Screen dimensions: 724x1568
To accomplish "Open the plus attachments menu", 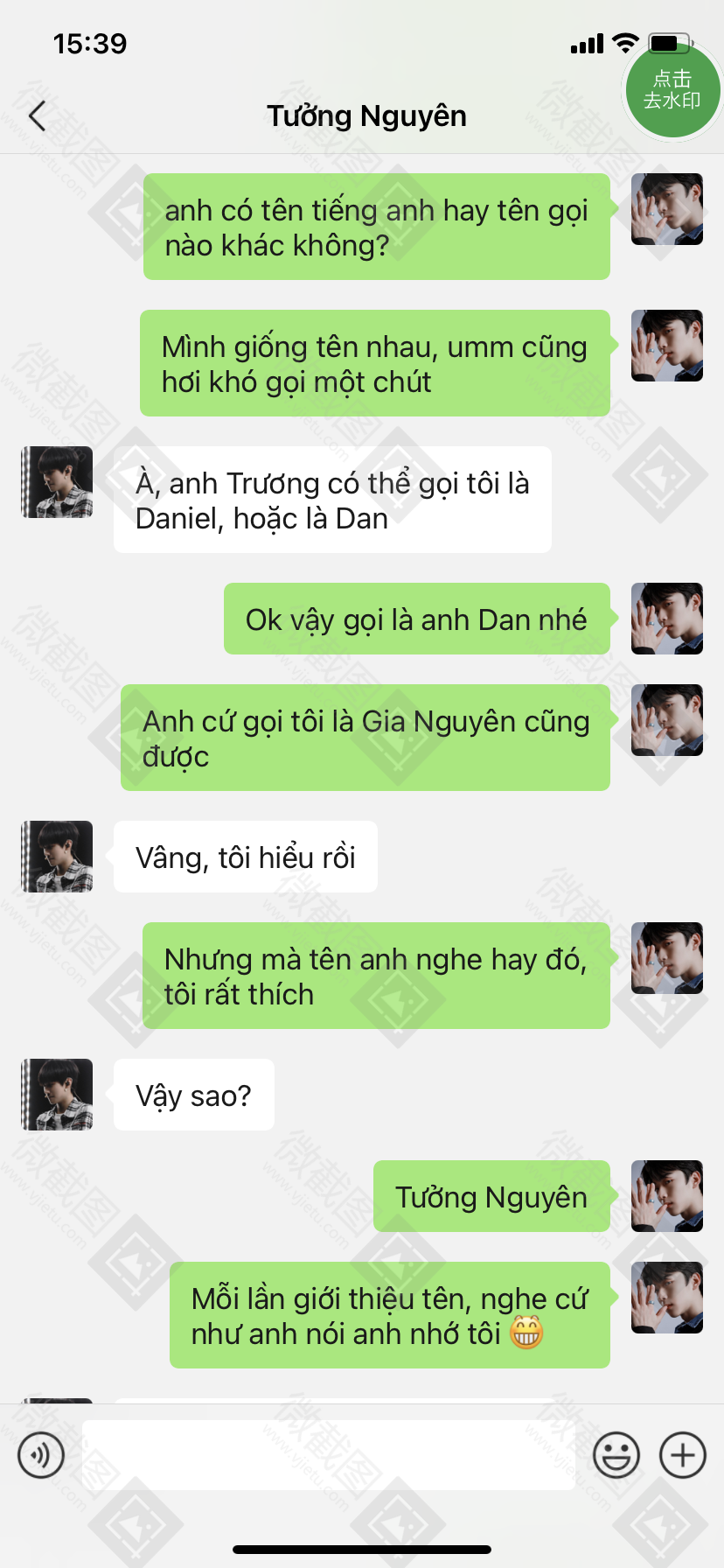I will (683, 1455).
